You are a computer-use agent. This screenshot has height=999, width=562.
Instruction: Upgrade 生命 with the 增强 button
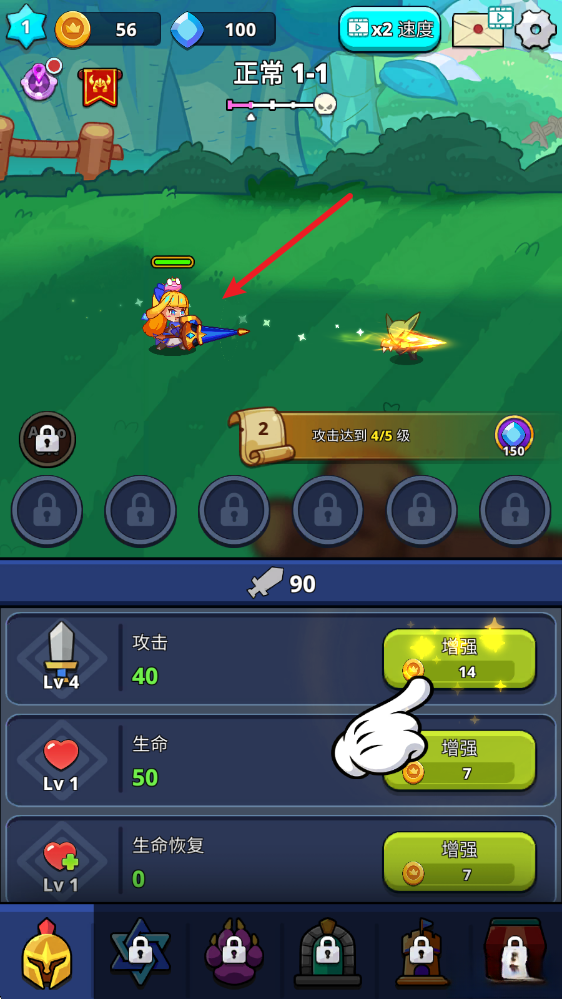tap(459, 760)
